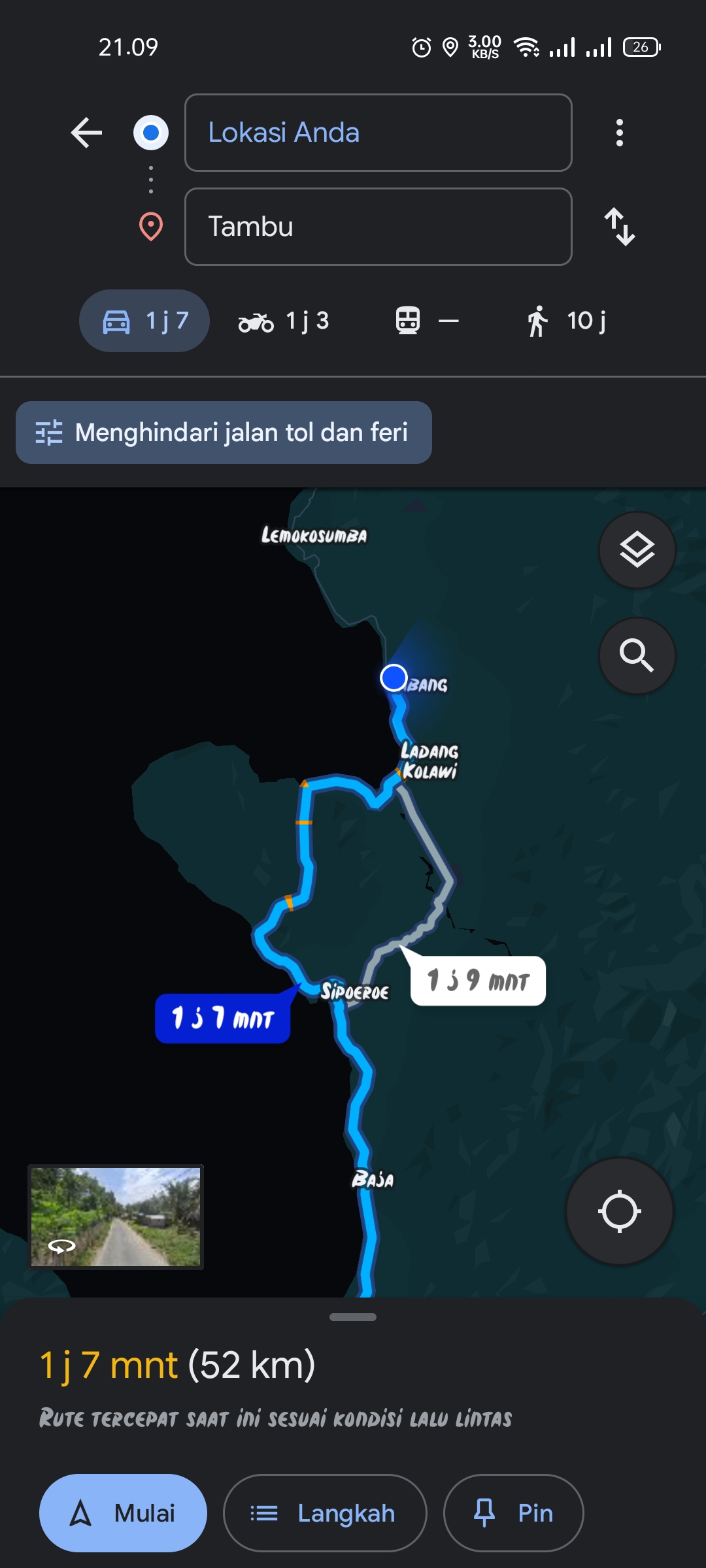Select the car travel mode tab
Image resolution: width=706 pixels, height=1568 pixels.
[144, 321]
